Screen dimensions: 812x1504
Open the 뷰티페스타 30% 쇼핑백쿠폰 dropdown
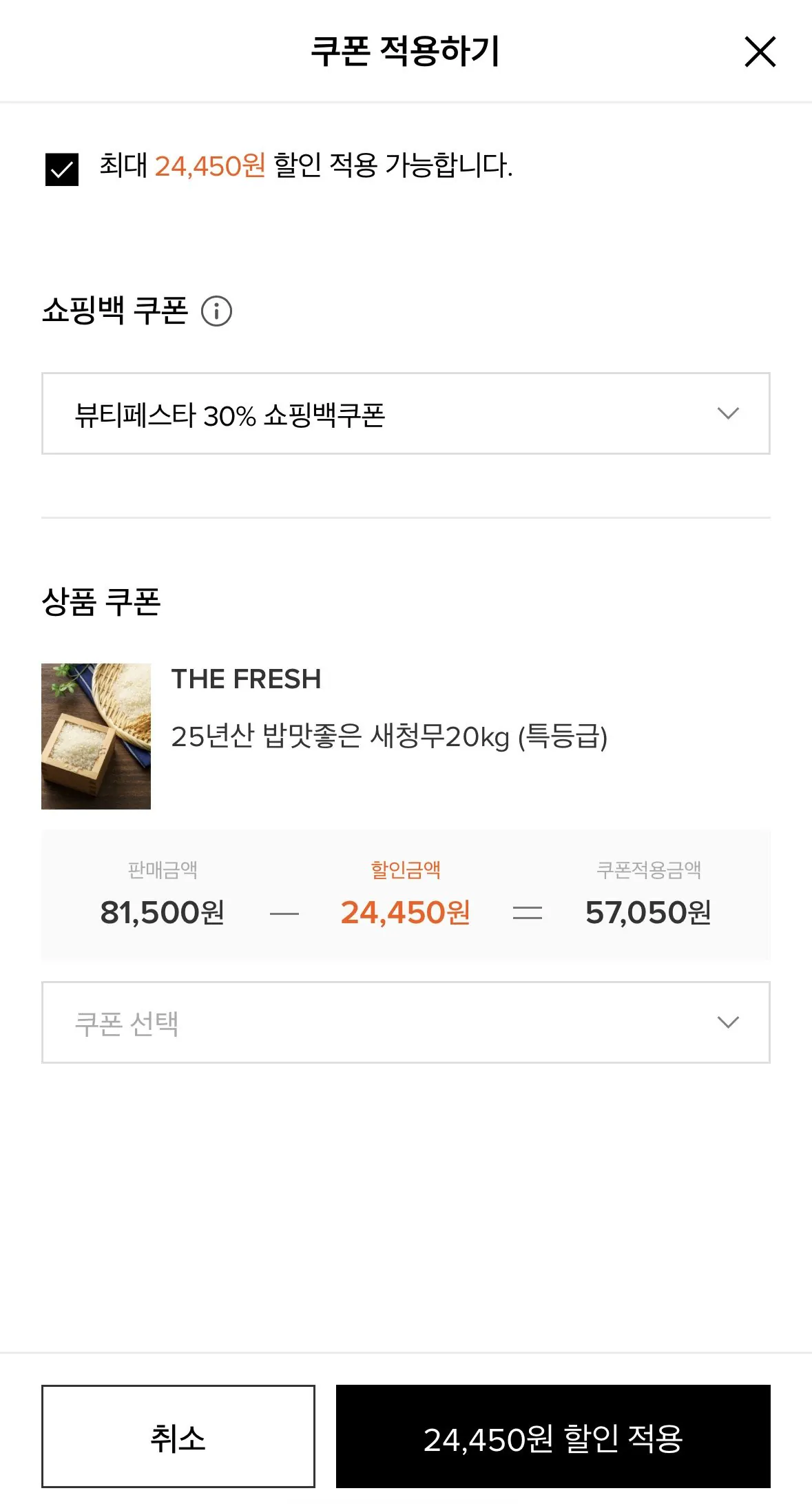tap(406, 413)
